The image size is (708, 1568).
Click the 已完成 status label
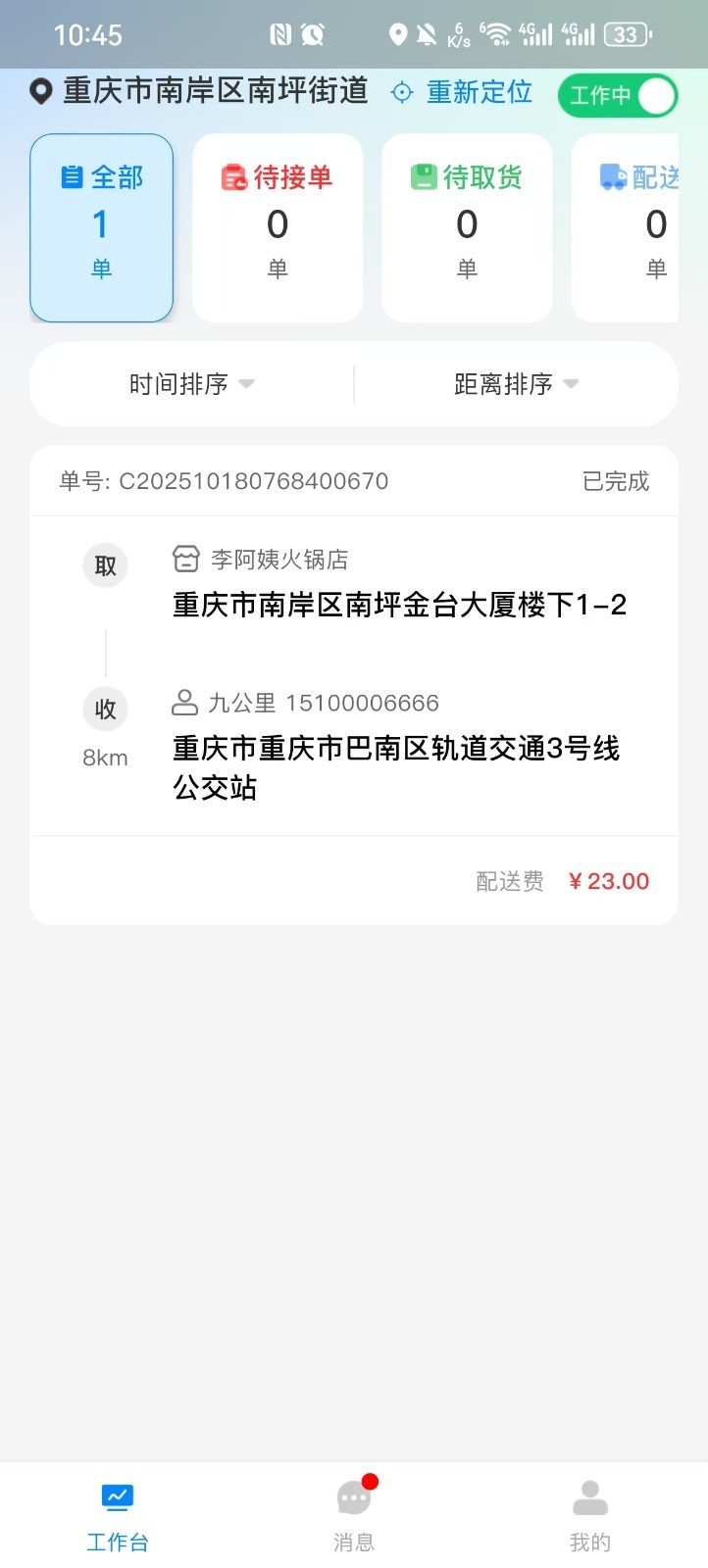(616, 481)
